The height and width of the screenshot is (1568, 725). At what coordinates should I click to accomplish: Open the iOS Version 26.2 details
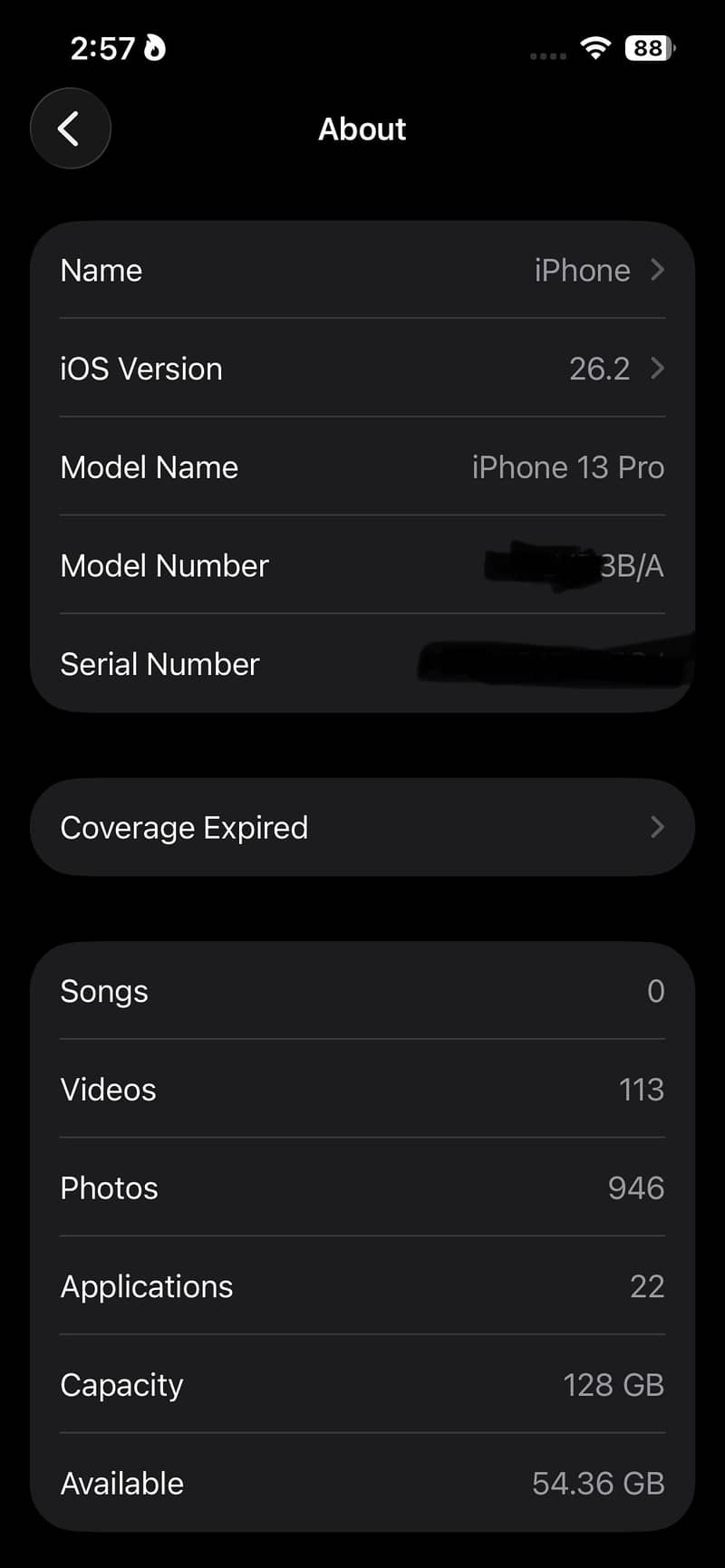pyautogui.click(x=362, y=369)
